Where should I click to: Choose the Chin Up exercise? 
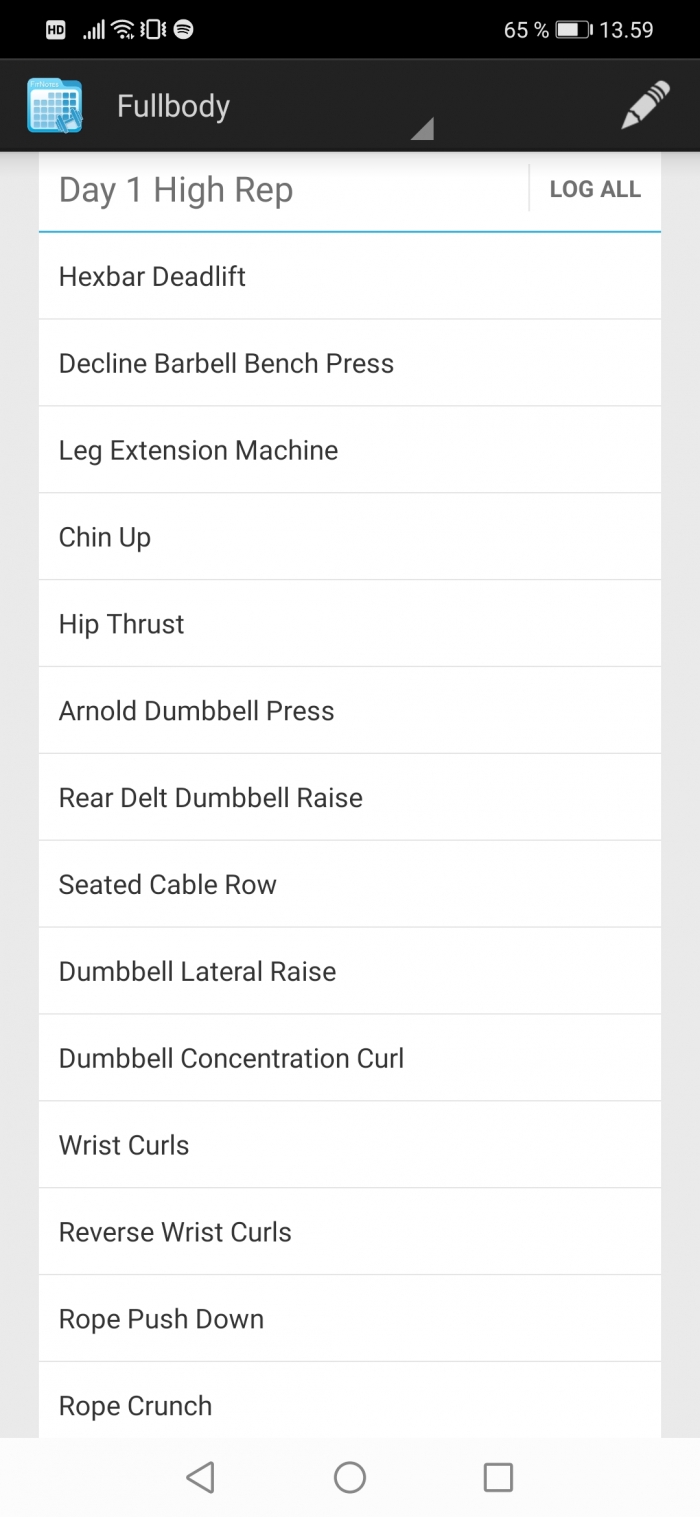click(350, 537)
